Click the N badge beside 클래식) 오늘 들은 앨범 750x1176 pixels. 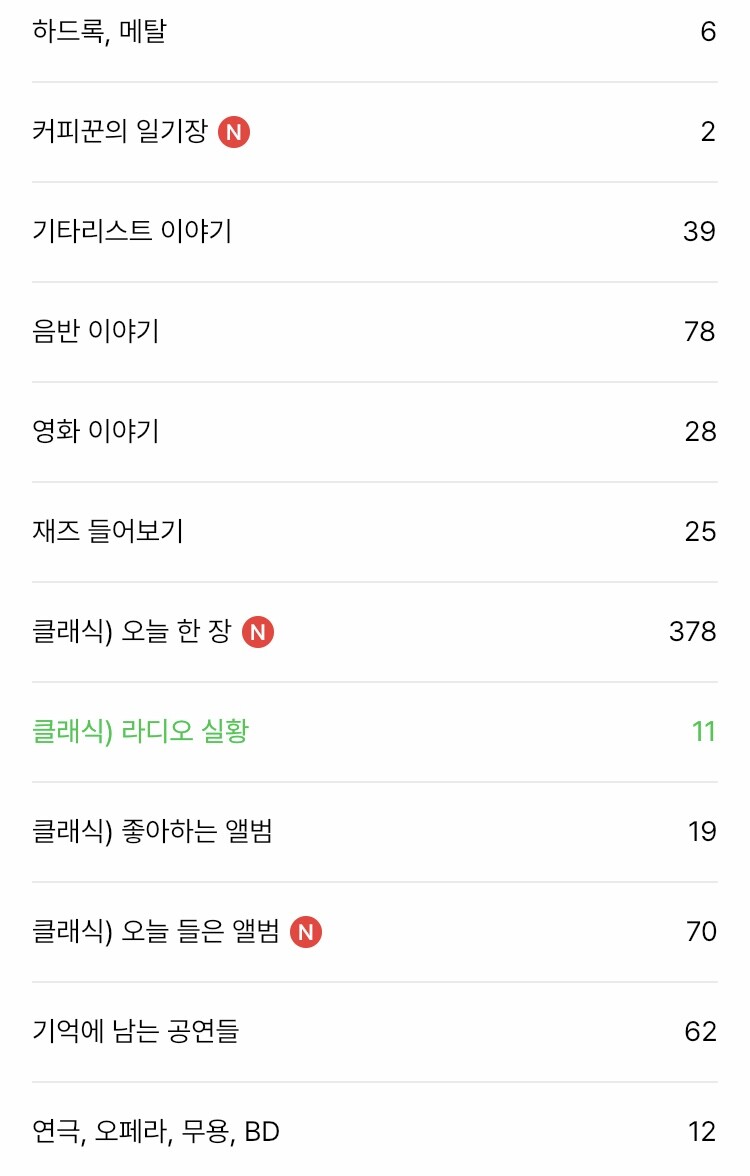[305, 931]
